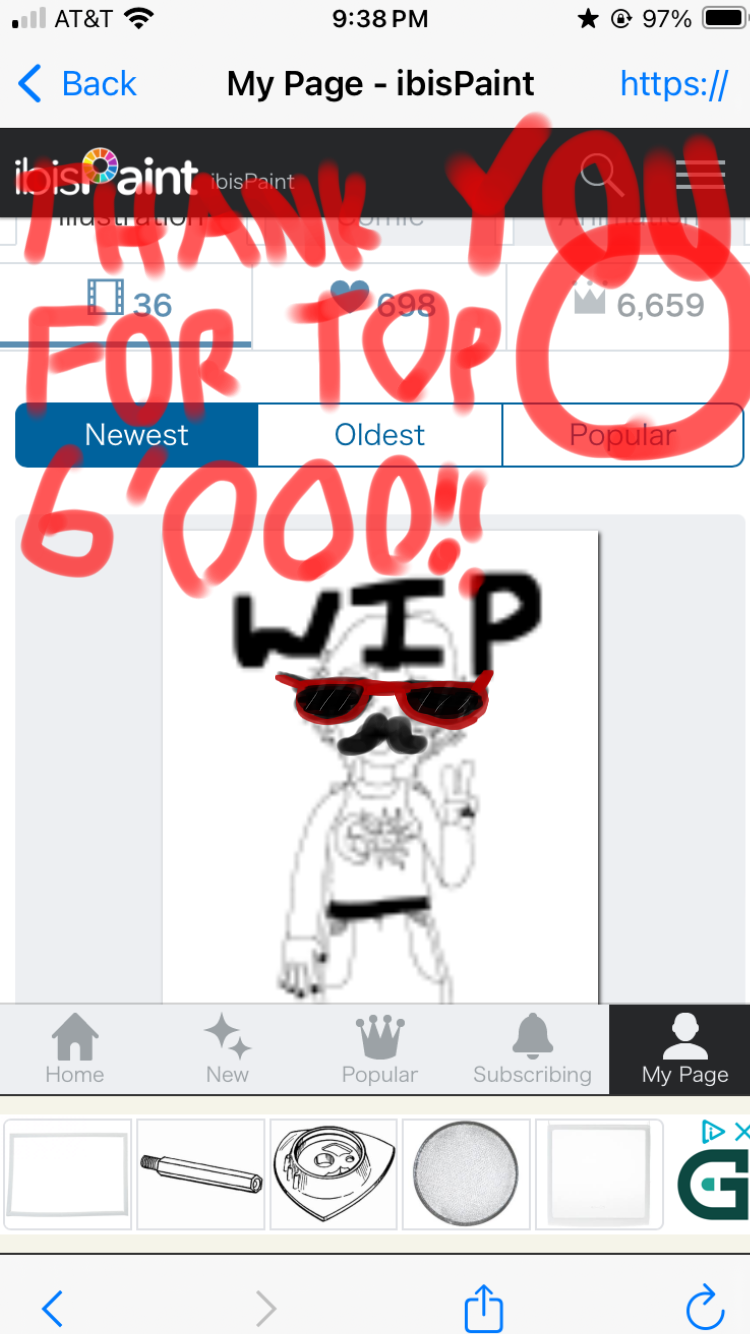The width and height of the screenshot is (750, 1334).
Task: Go to the Home tab
Action: (75, 1050)
